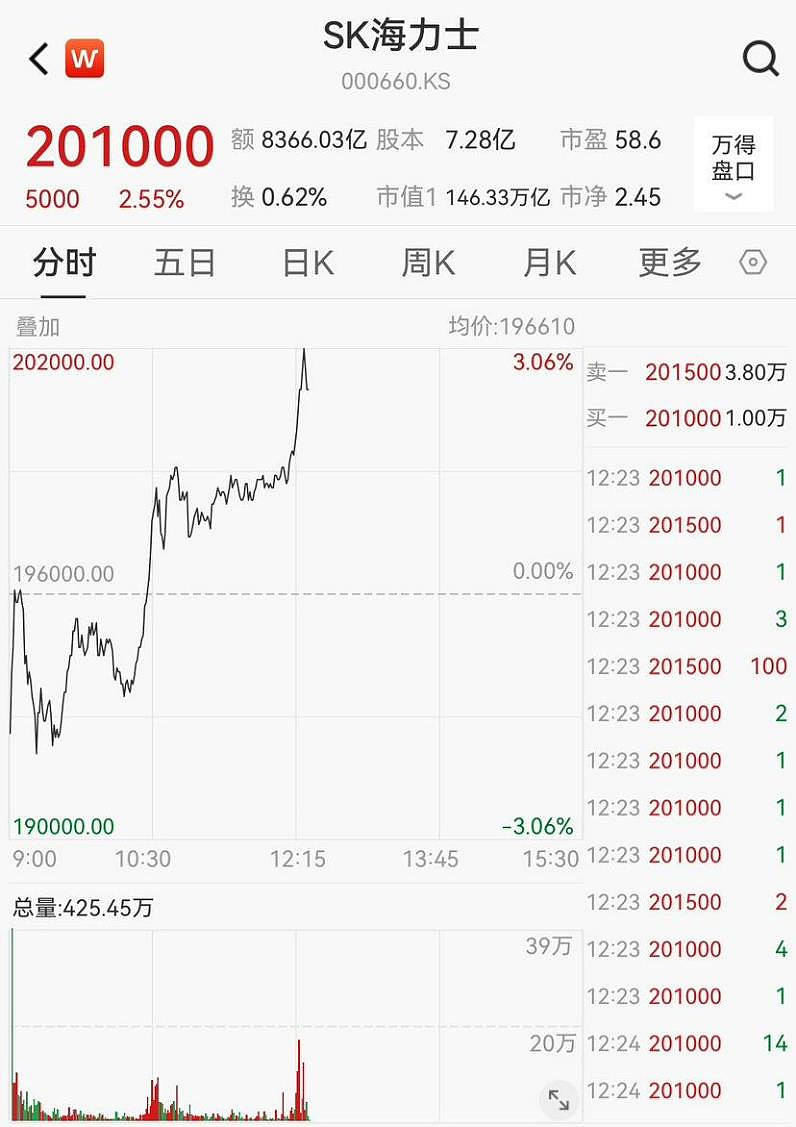Open chart settings hexagon icon
796x1127 pixels.
tap(752, 263)
